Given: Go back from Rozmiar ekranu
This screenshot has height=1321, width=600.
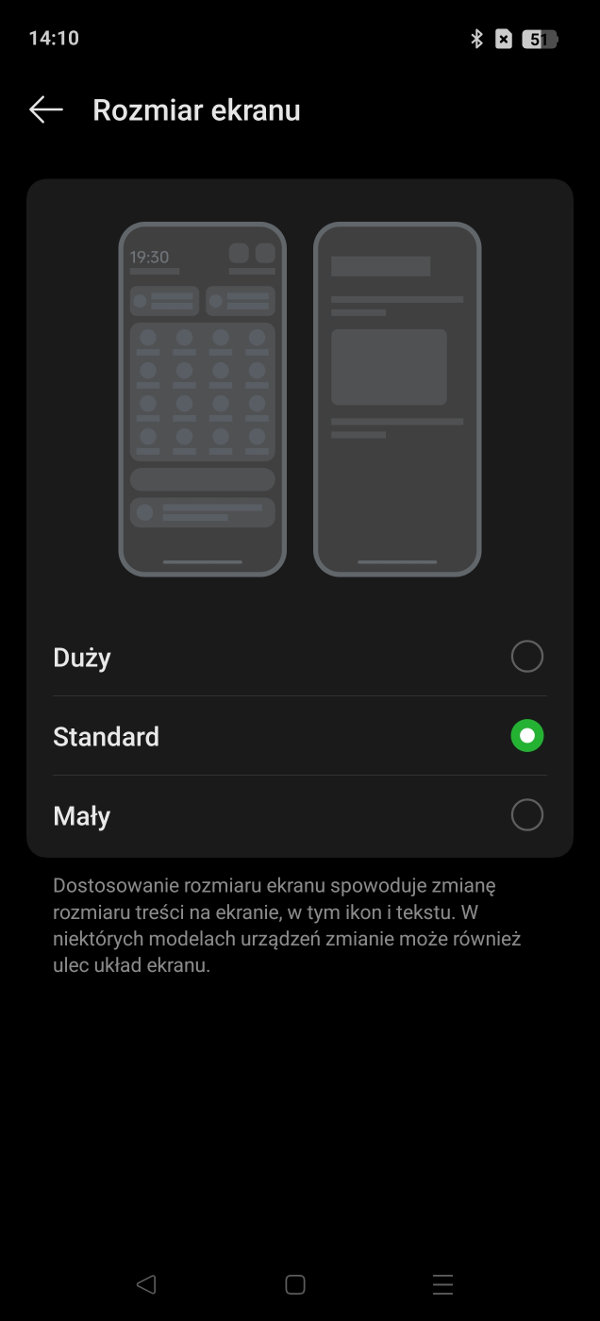Looking at the screenshot, I should [x=46, y=110].
